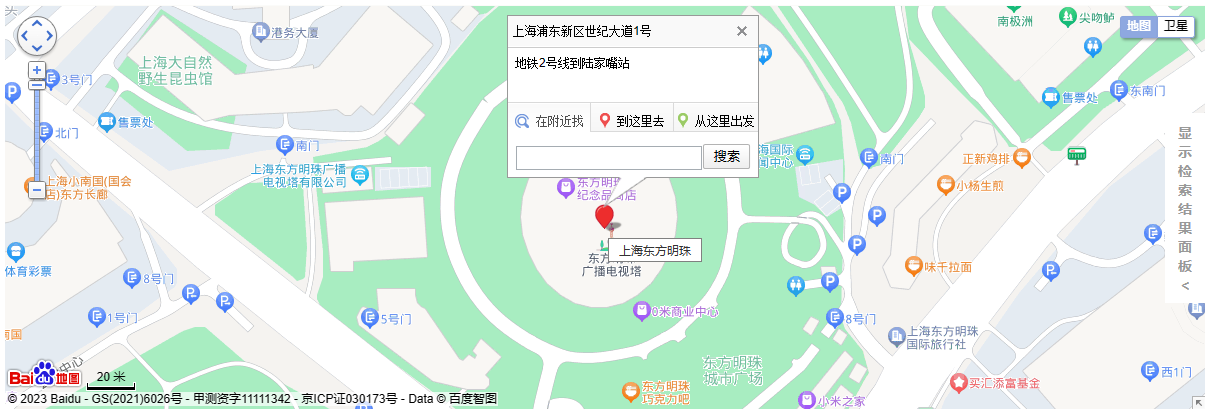Switch to the 卫星 satellite view
Image resolution: width=1207 pixels, height=411 pixels.
coord(1176,26)
